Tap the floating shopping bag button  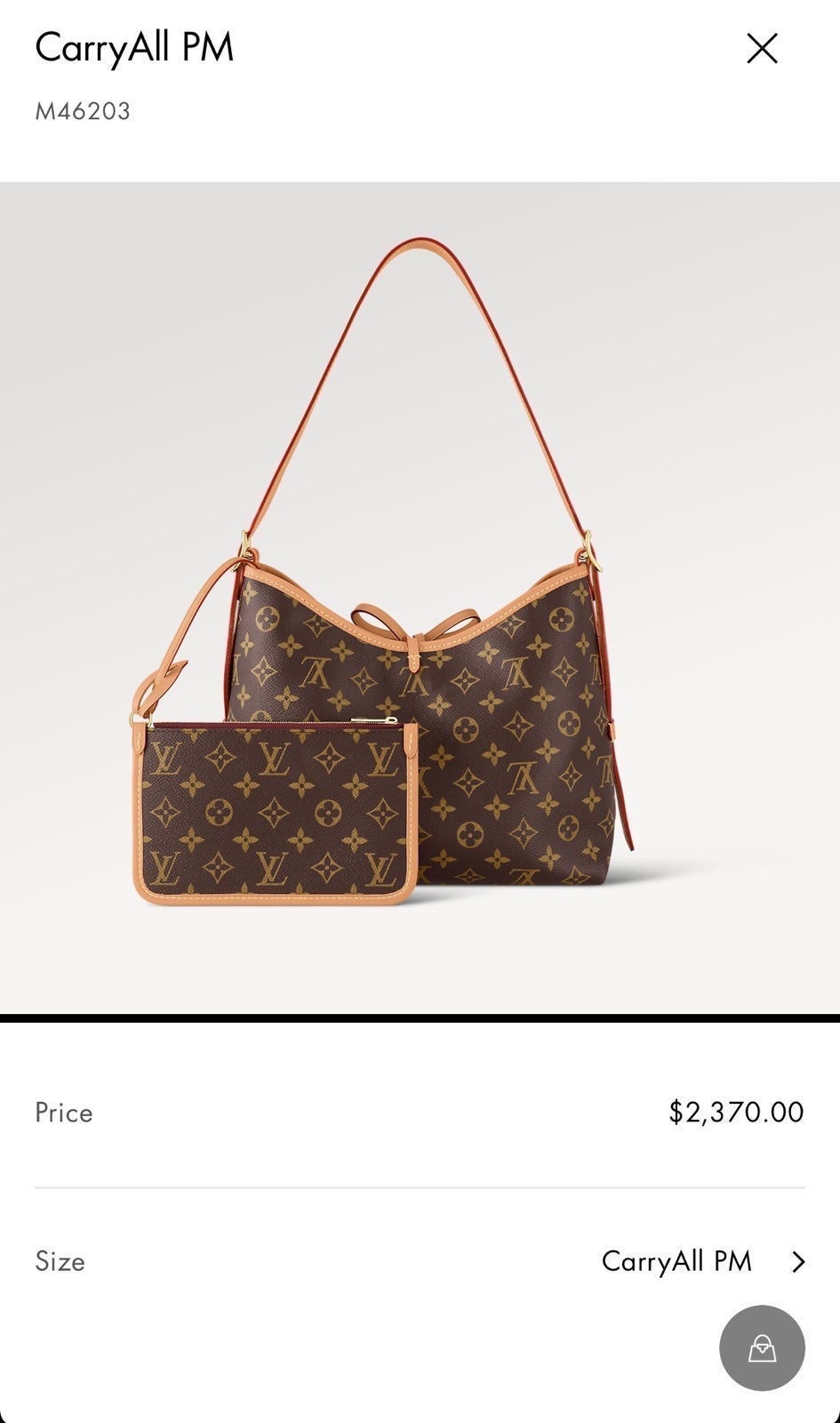coord(762,1348)
